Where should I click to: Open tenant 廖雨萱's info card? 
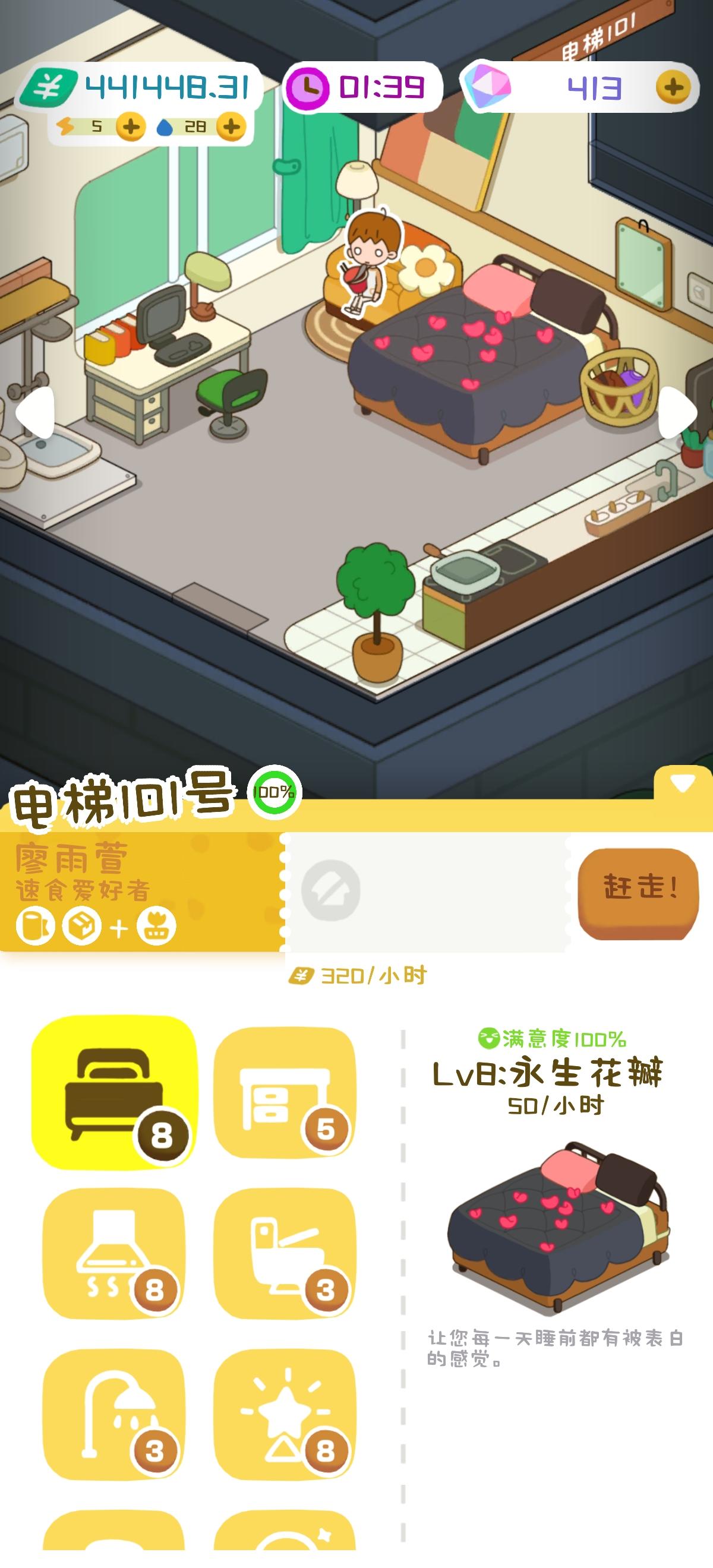(141, 891)
